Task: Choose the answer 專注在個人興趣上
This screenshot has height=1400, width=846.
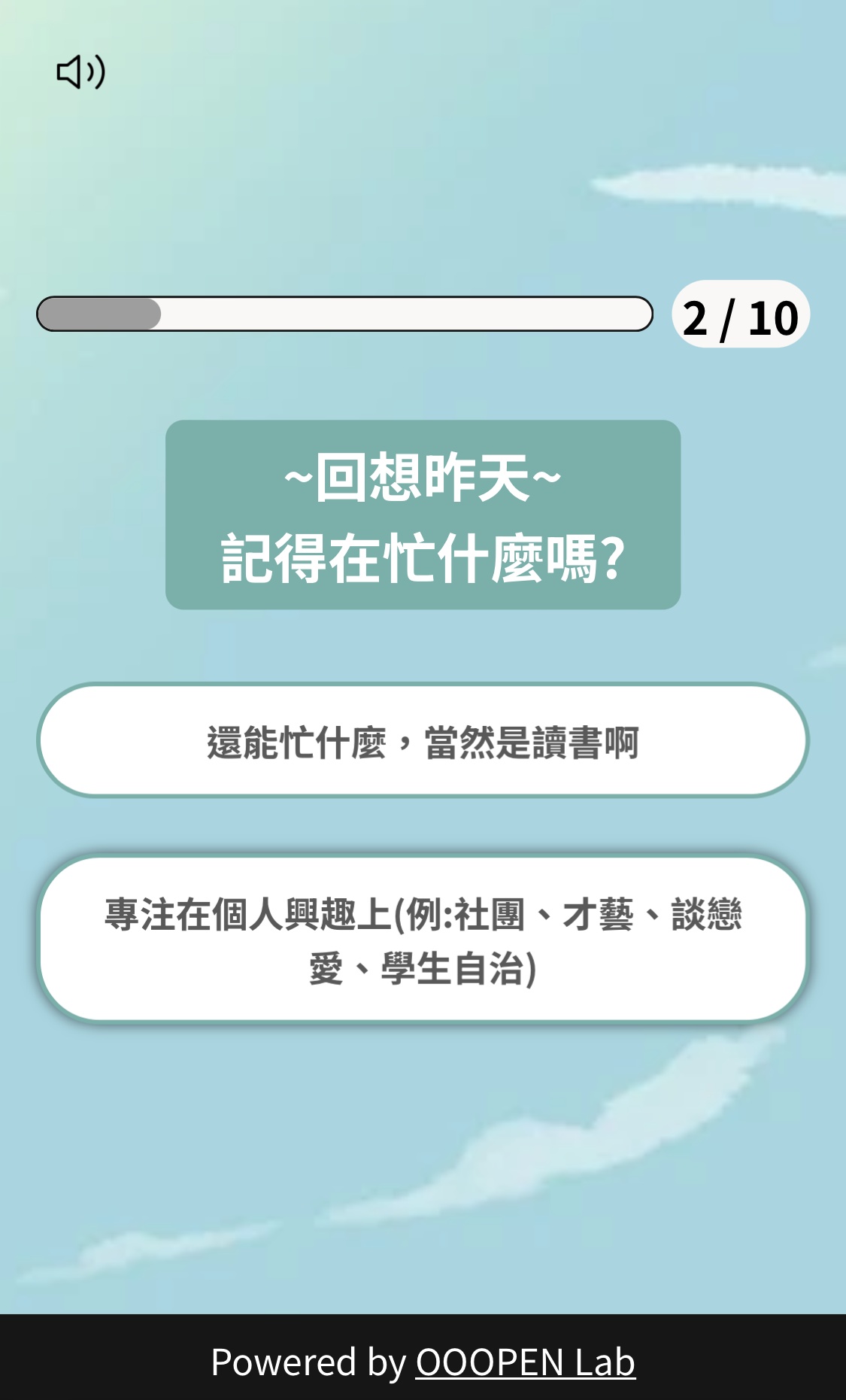Action: pyautogui.click(x=423, y=940)
